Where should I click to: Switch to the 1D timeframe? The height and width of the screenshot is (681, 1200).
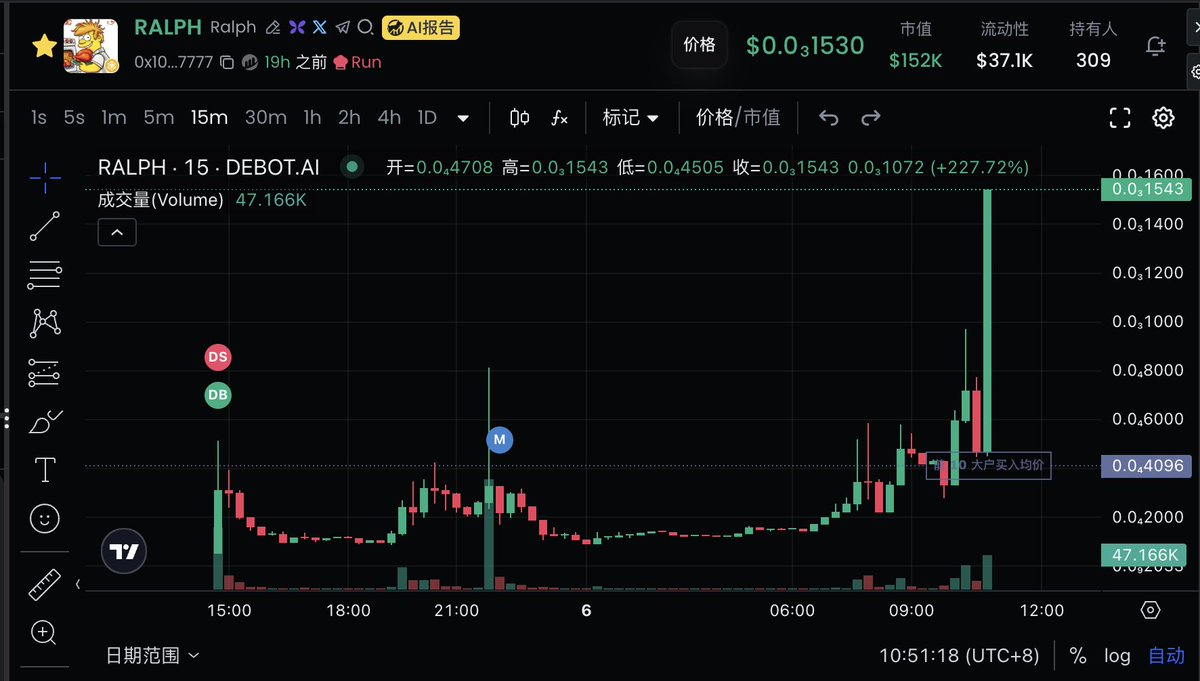[427, 117]
